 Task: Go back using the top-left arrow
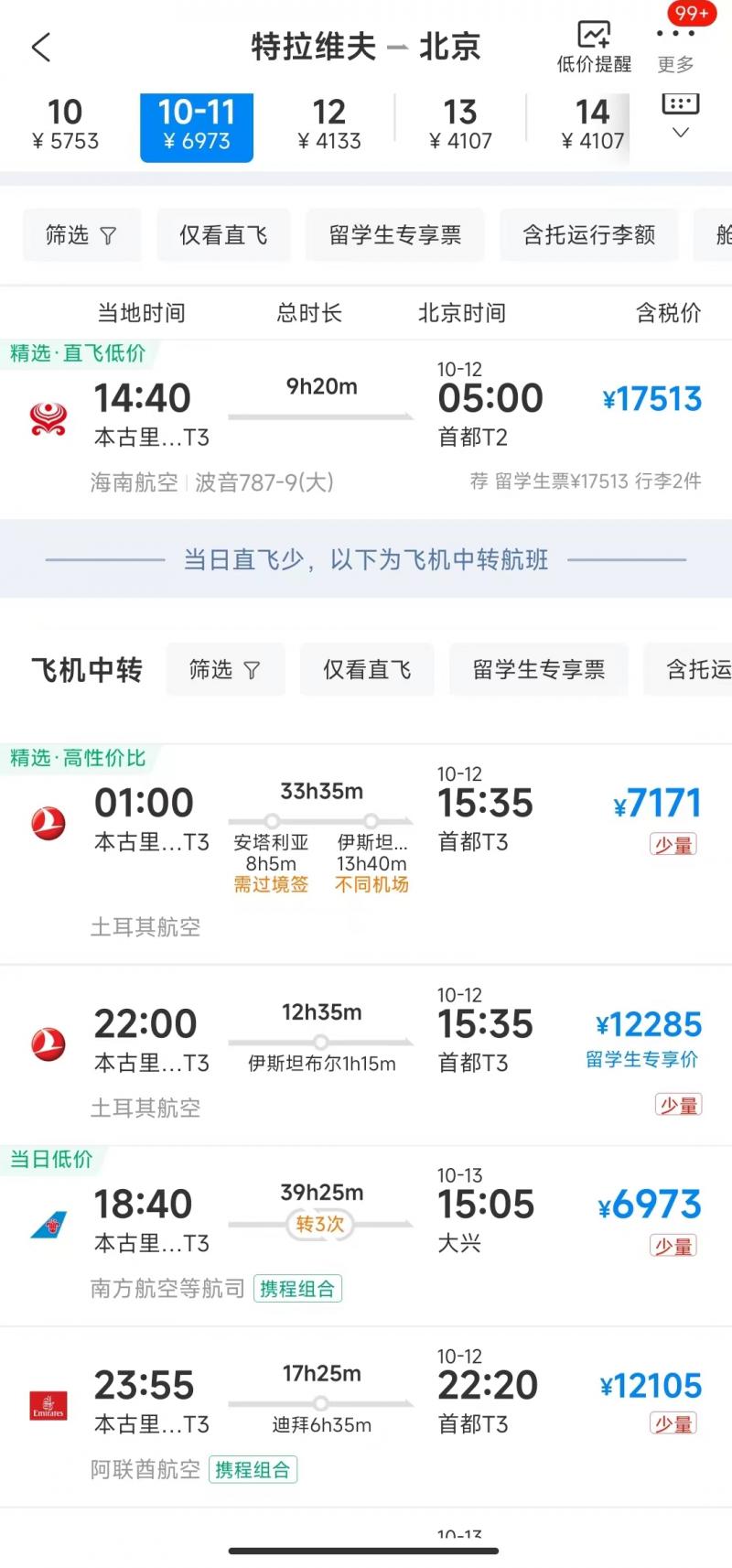pos(41,48)
